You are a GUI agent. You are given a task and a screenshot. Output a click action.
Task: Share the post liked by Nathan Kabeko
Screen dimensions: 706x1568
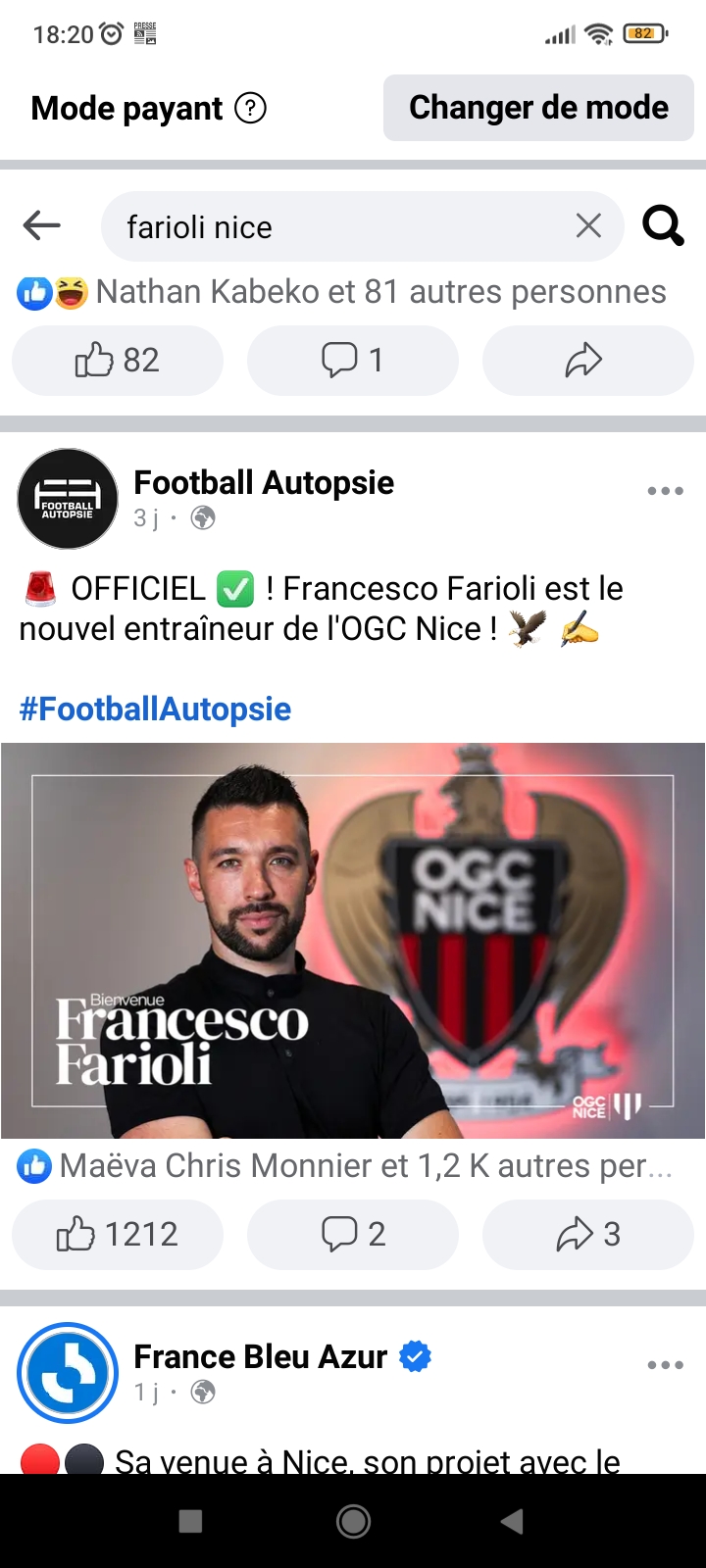[x=586, y=361]
